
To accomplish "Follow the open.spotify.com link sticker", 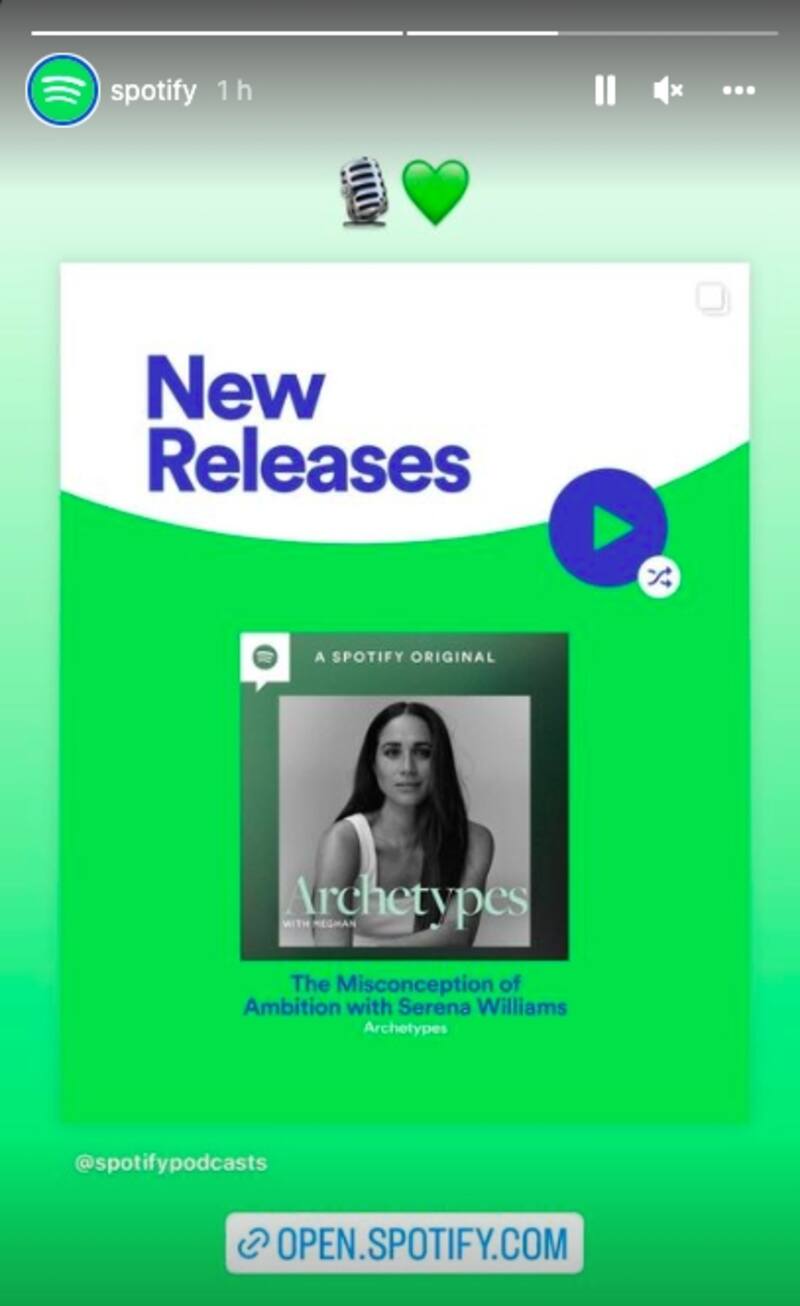I will point(404,1243).
